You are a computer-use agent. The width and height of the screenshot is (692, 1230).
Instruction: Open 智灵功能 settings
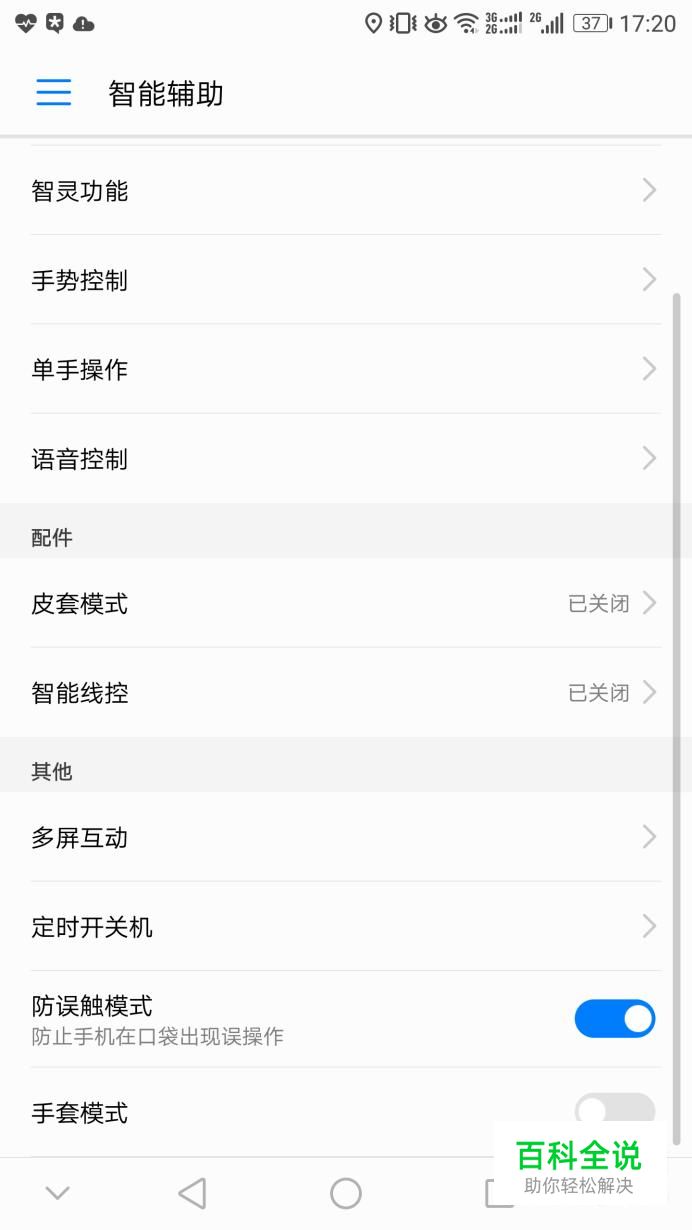pyautogui.click(x=345, y=190)
